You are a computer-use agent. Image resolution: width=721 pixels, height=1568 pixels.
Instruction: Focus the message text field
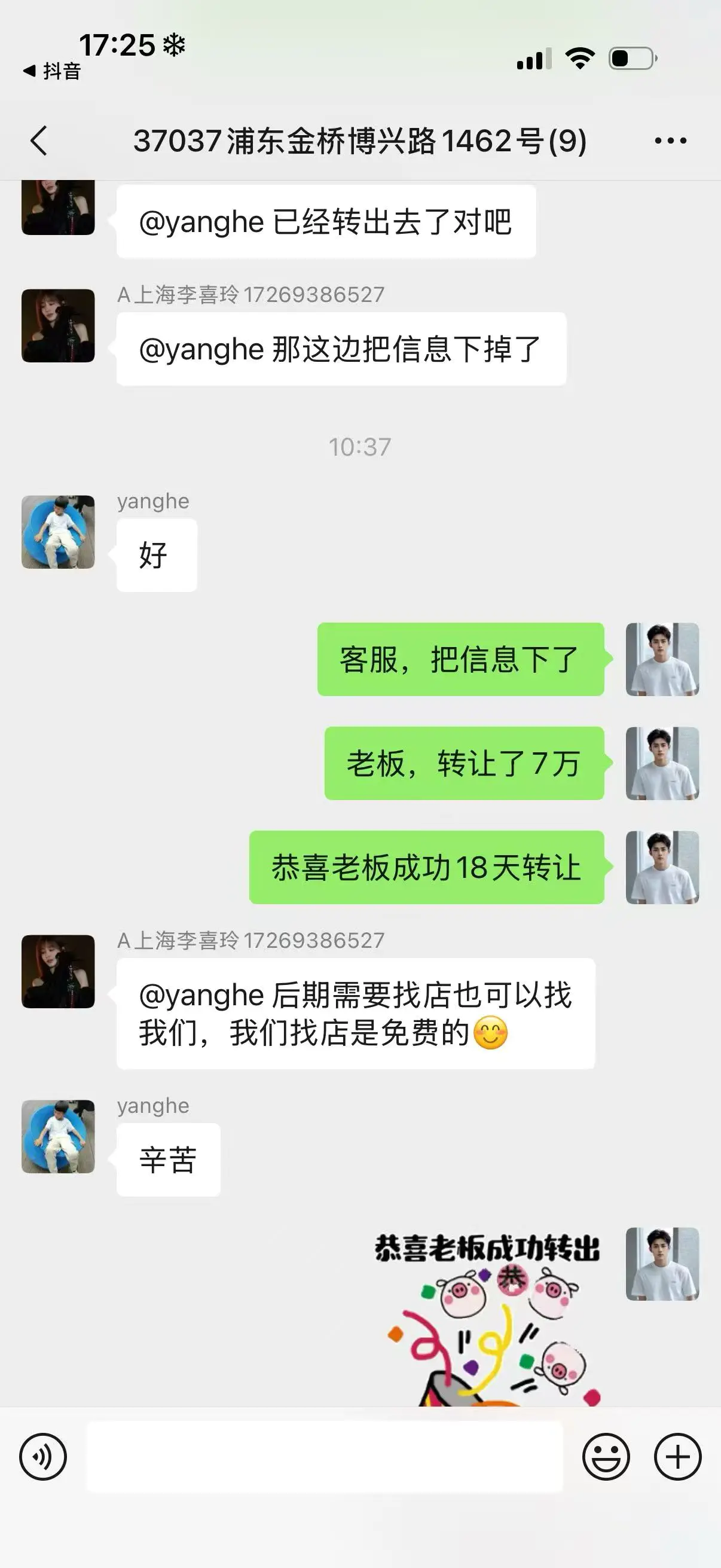[x=324, y=1457]
